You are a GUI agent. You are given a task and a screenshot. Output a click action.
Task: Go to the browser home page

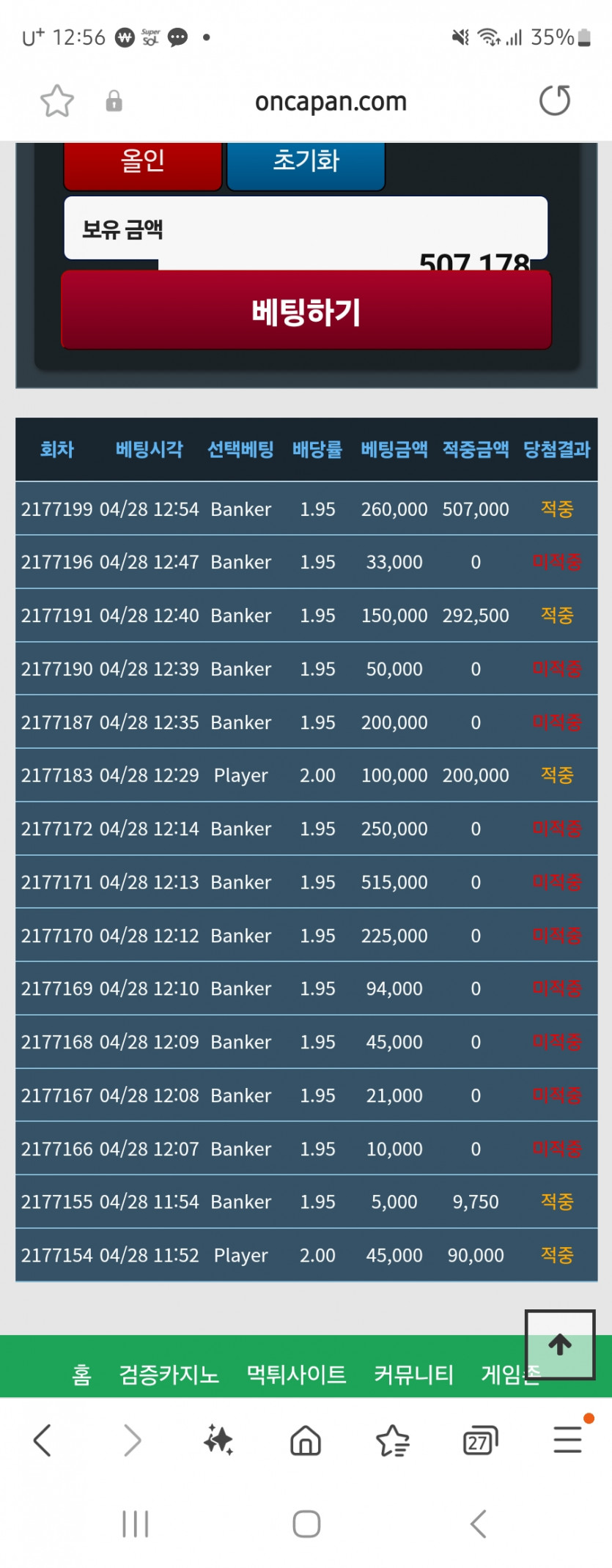click(306, 1441)
